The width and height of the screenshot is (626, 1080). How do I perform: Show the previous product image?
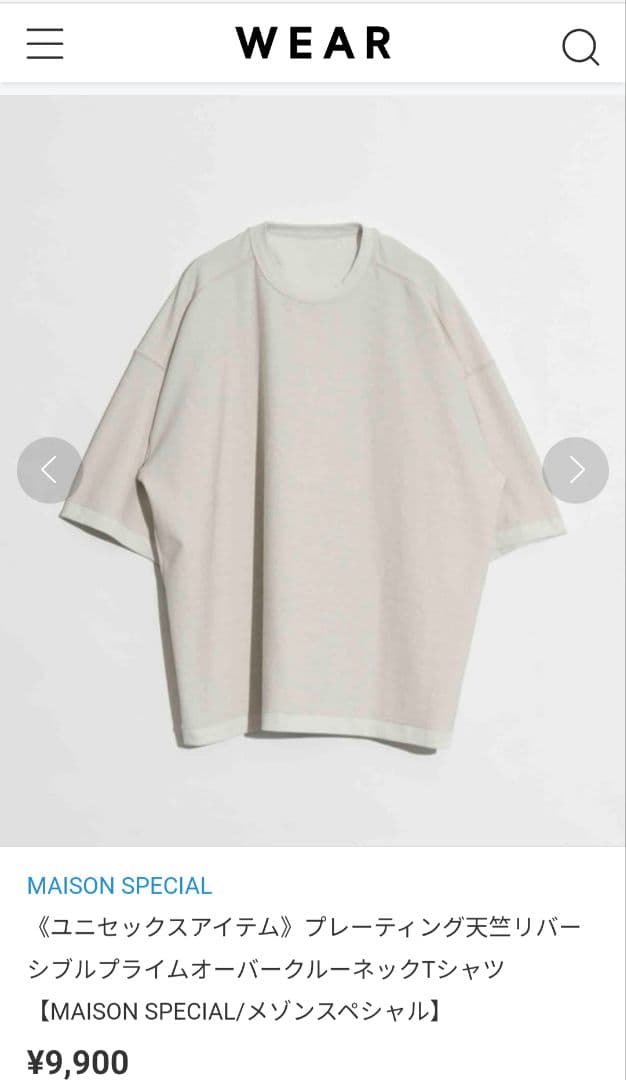(x=49, y=470)
